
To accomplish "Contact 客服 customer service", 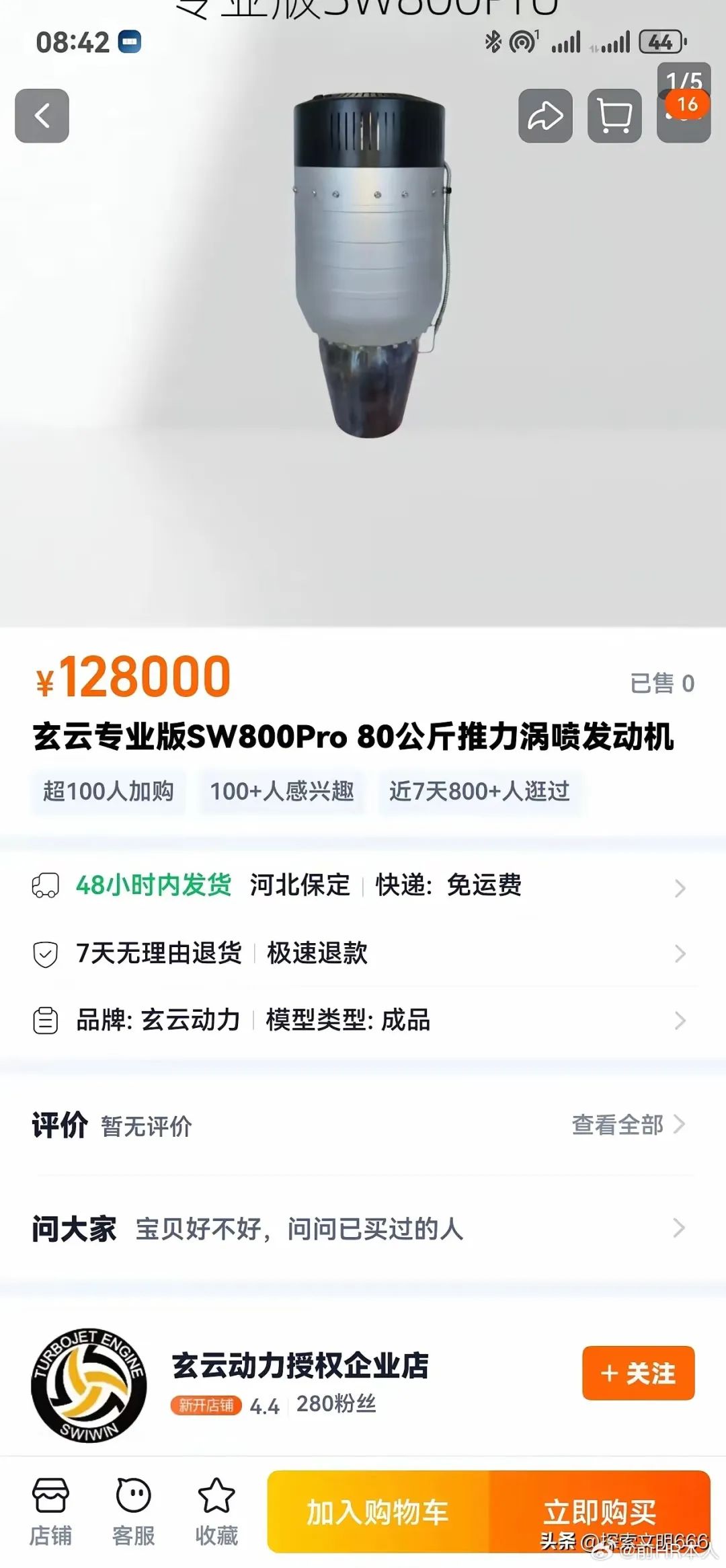I will coord(133,1511).
